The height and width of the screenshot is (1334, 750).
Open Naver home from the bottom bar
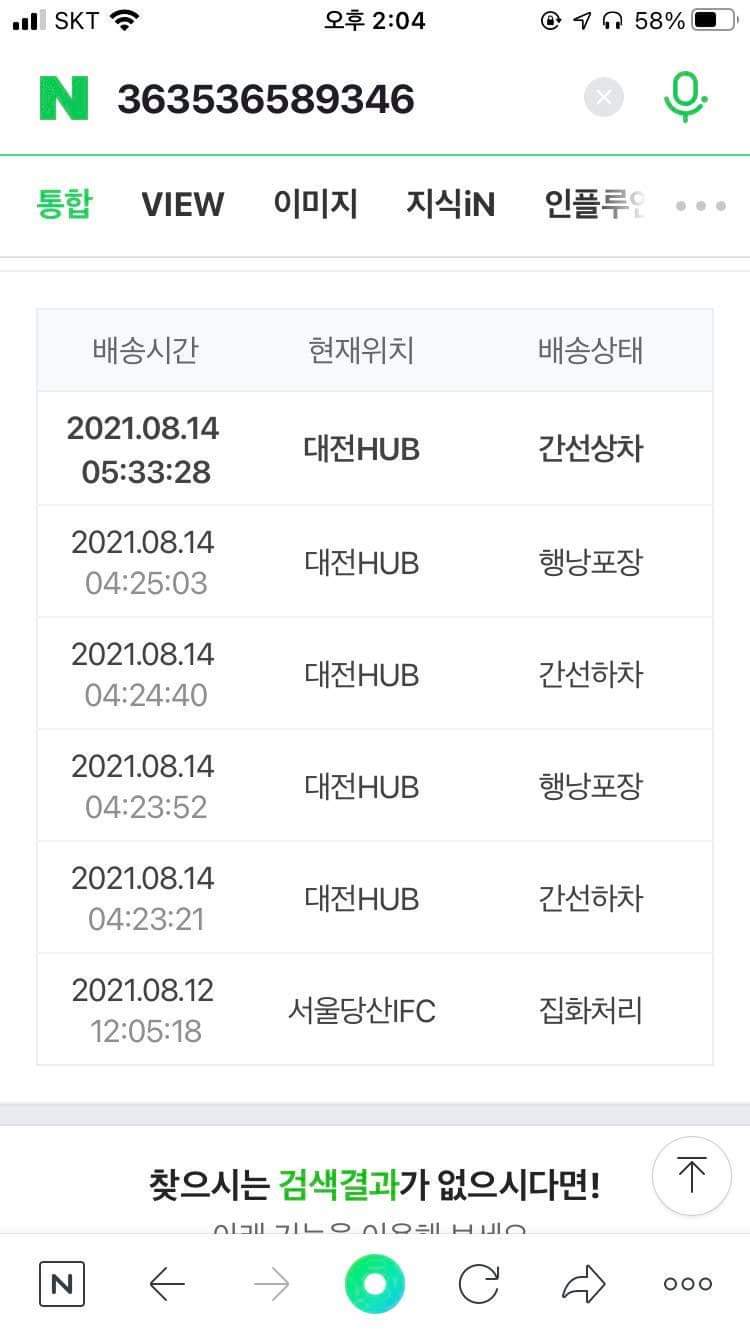click(x=62, y=1284)
